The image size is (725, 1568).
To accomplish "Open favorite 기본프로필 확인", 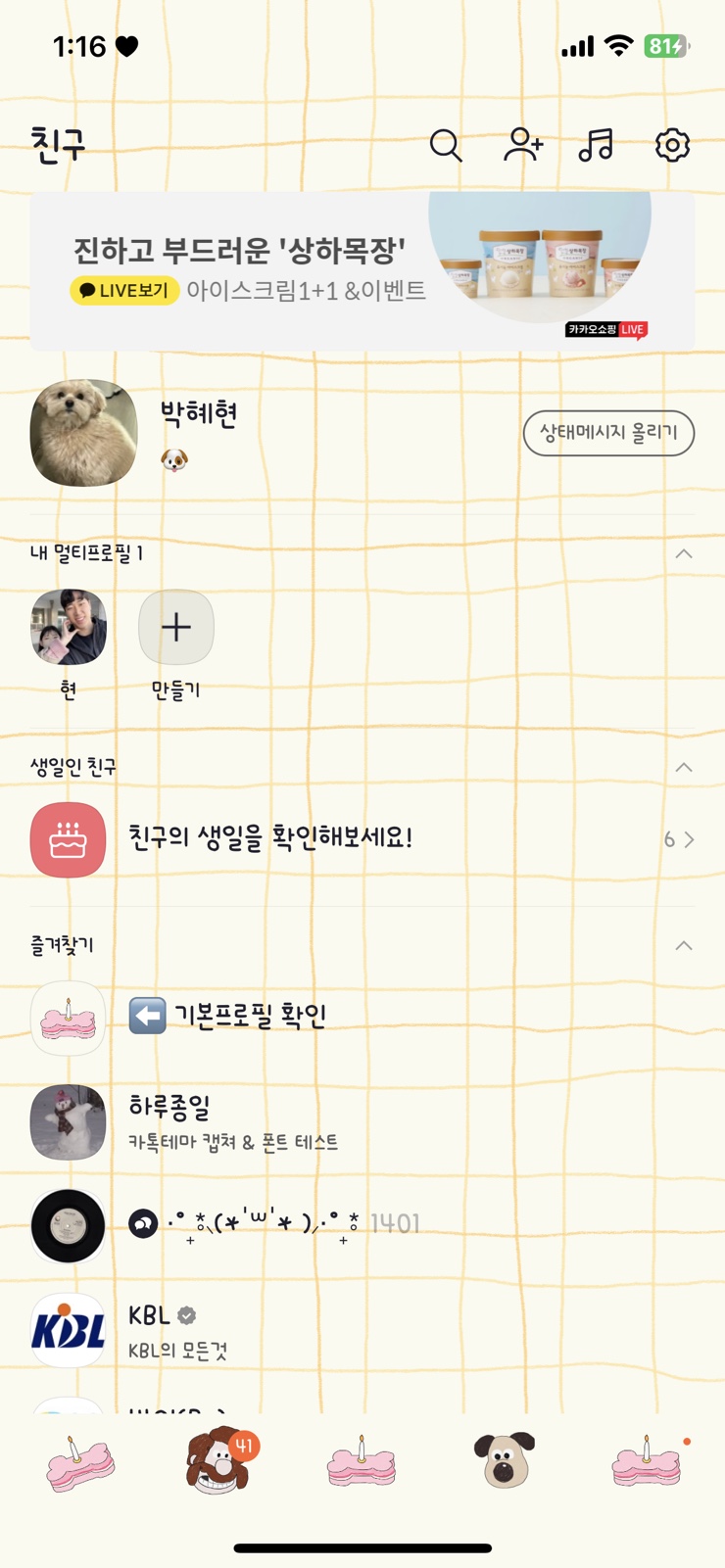I will (250, 1017).
